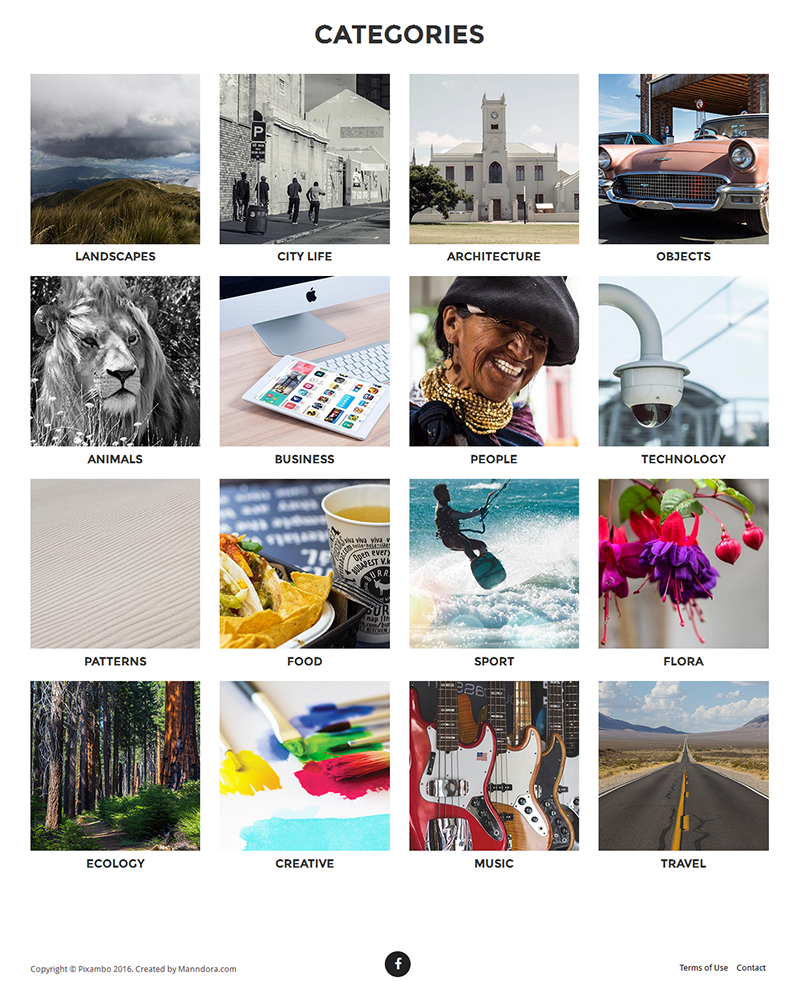Viewport: 800px width, 981px height.
Task: Open the Business category
Action: (304, 361)
